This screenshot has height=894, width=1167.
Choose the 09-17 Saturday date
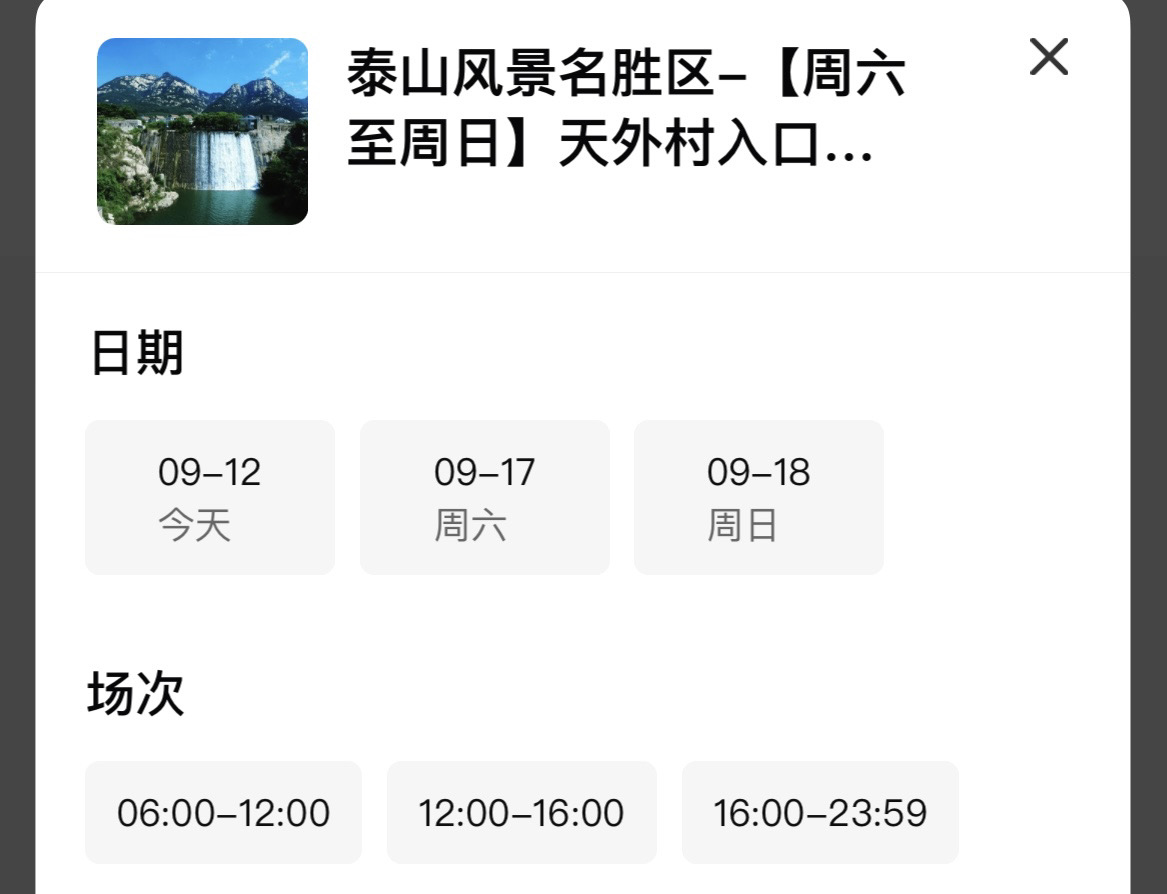484,497
